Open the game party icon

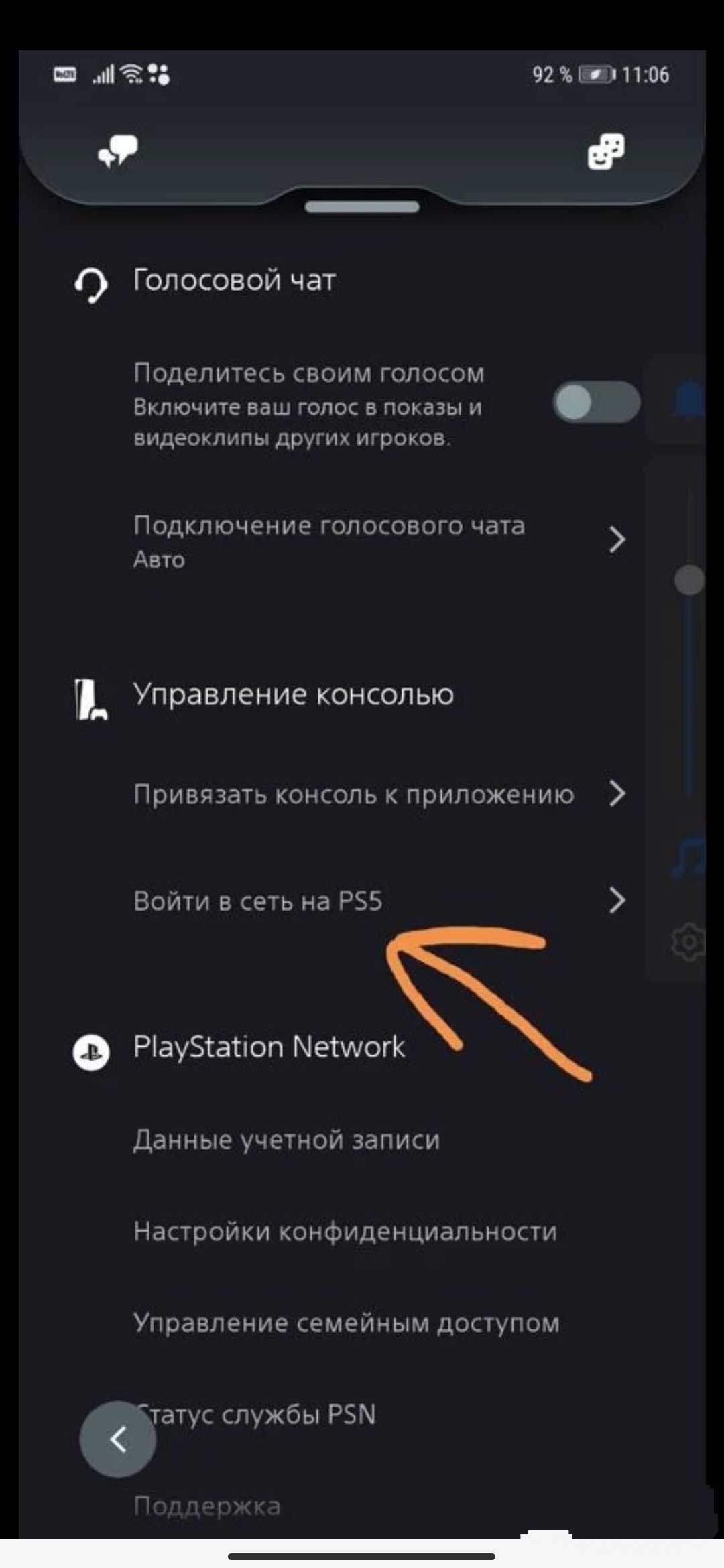click(606, 151)
